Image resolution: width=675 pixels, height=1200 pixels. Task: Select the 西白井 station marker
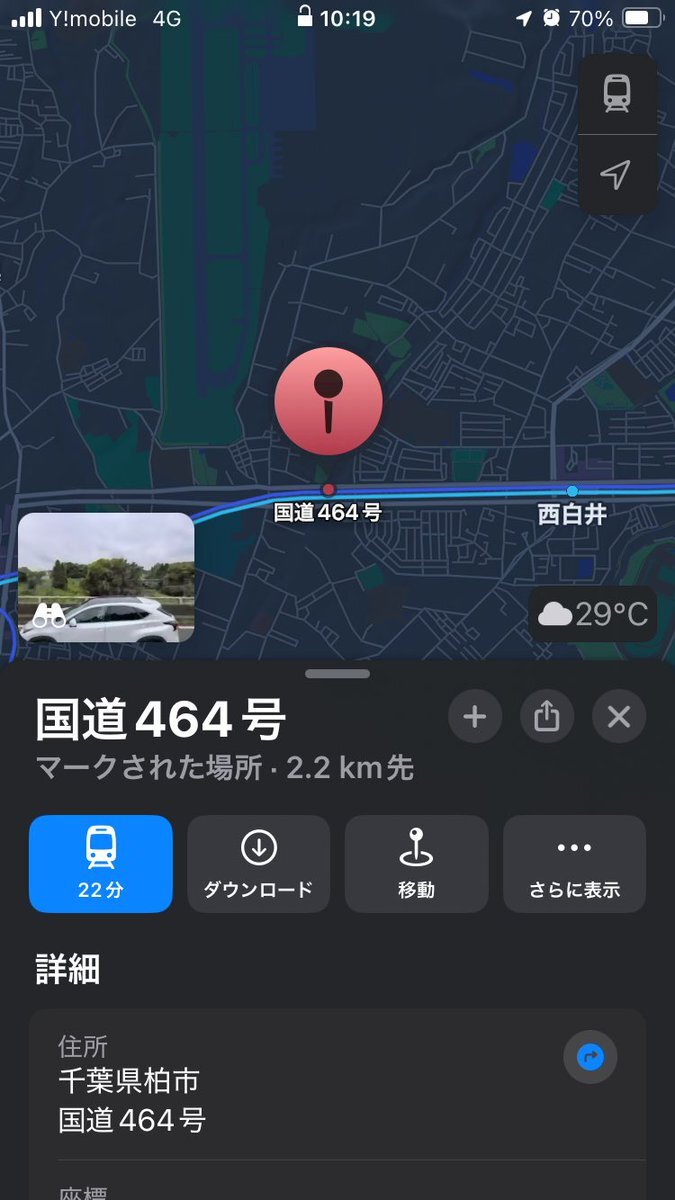(572, 492)
